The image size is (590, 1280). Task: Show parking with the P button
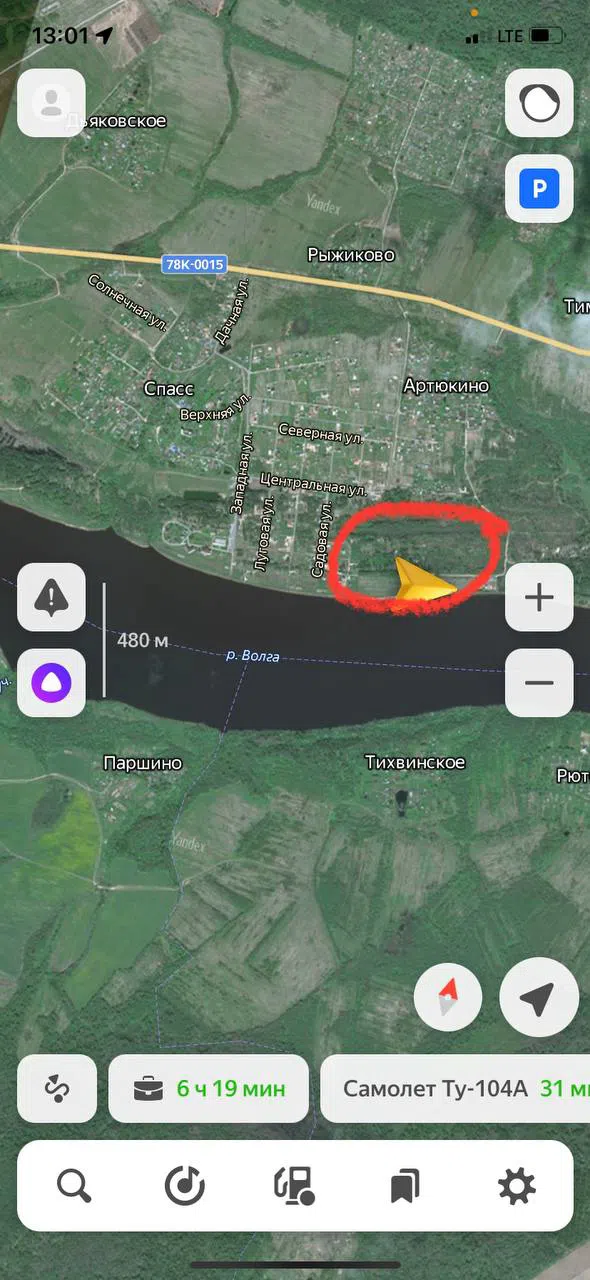pos(539,189)
